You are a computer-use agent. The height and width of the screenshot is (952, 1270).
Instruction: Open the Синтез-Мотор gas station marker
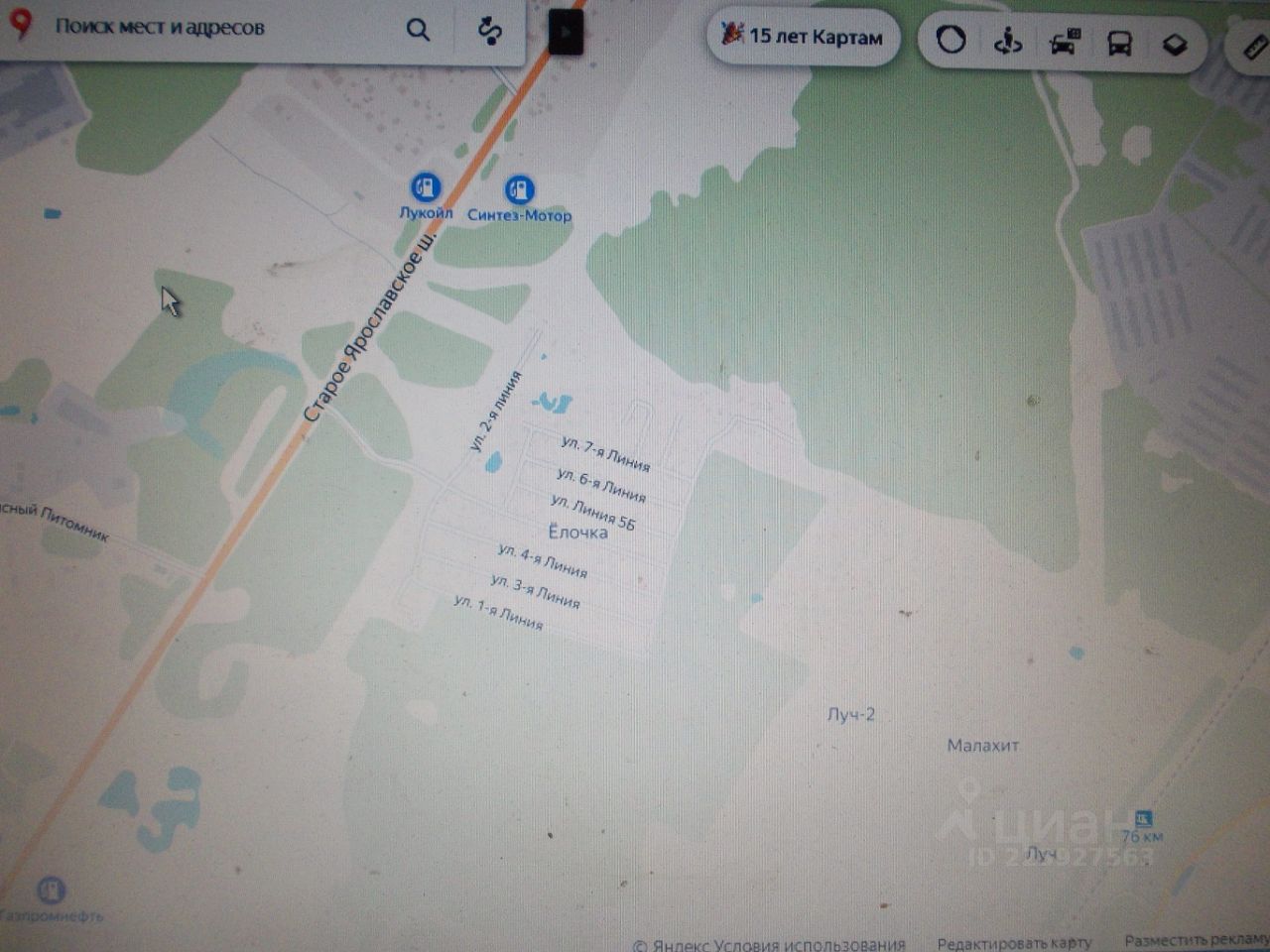(518, 188)
